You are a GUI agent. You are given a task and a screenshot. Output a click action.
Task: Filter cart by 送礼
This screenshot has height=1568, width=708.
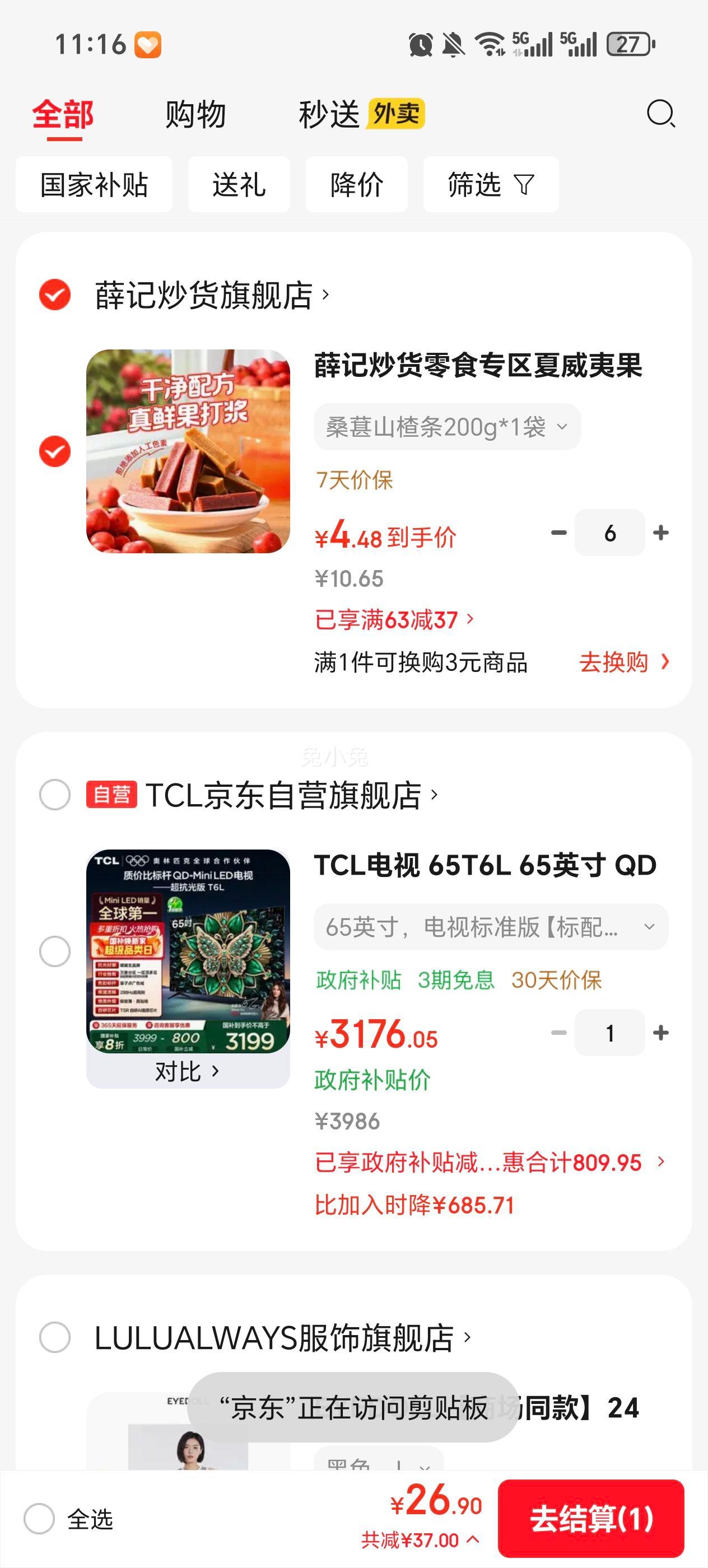coord(239,184)
